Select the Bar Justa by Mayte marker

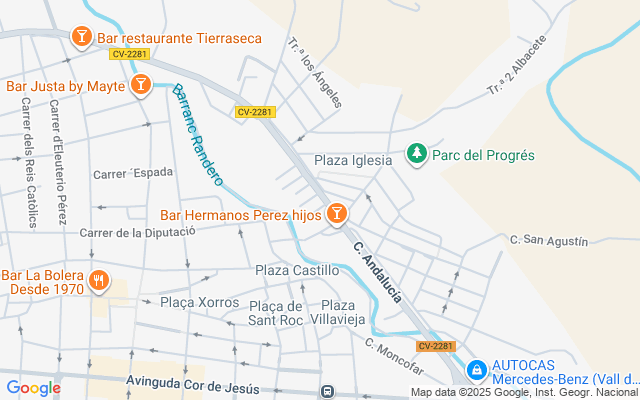(x=141, y=85)
